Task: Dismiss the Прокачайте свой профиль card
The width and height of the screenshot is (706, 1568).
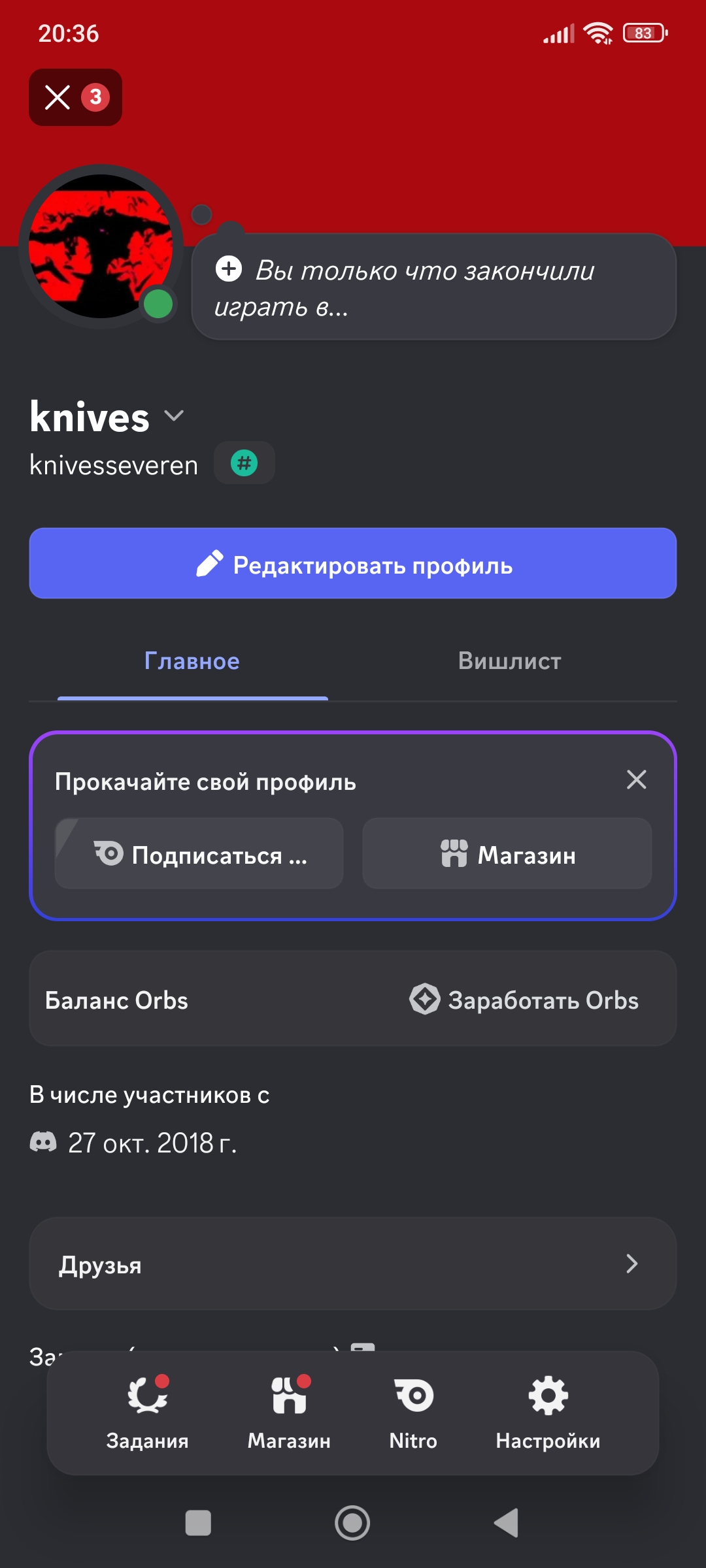Action: coord(636,779)
